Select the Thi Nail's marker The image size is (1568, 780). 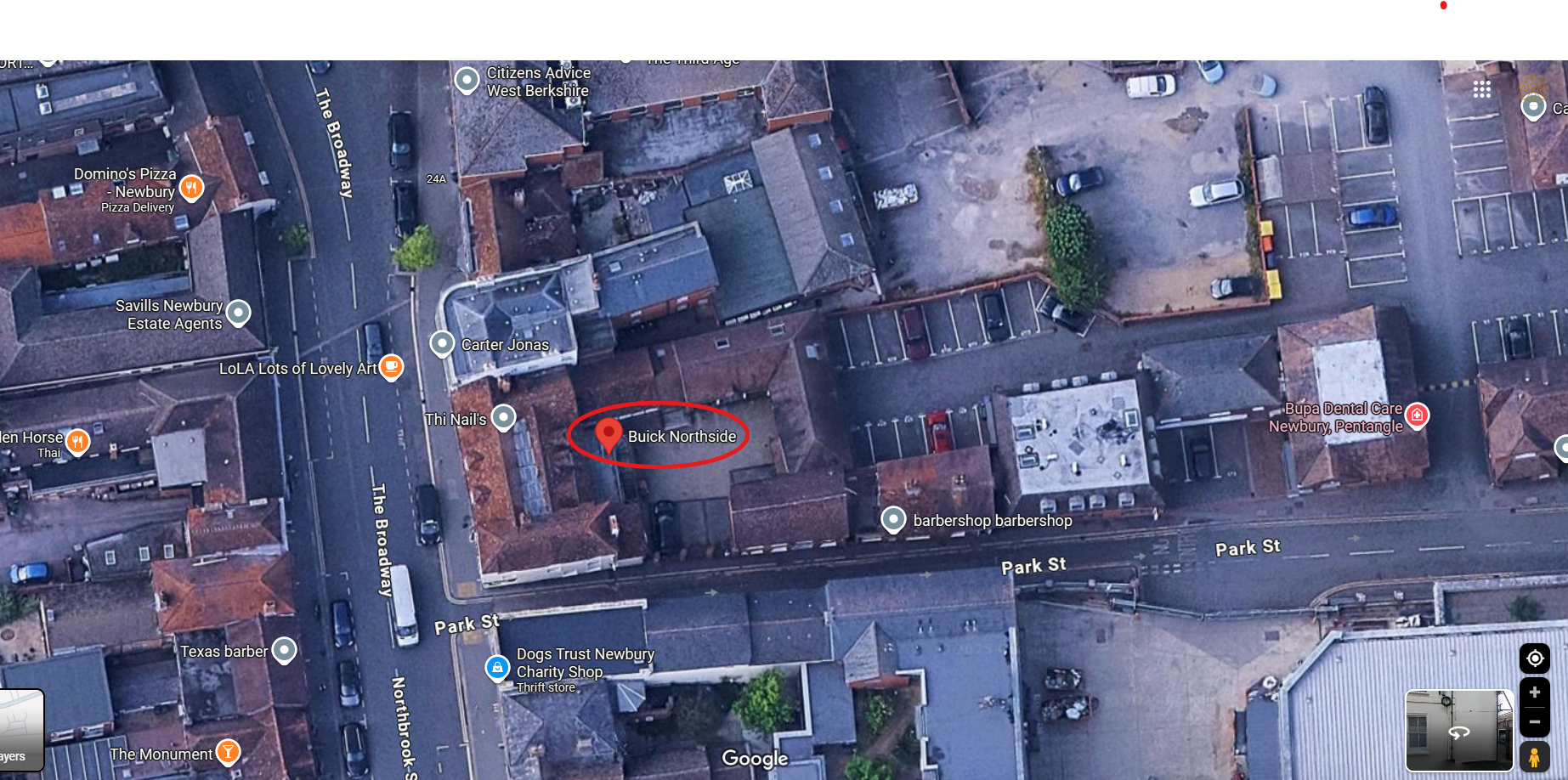pyautogui.click(x=504, y=417)
